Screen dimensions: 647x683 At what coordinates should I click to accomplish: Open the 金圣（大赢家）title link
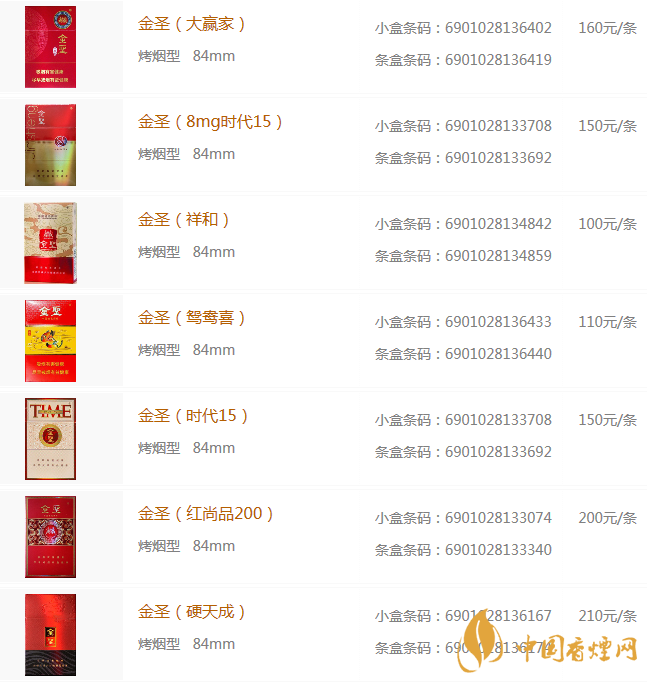pyautogui.click(x=192, y=24)
